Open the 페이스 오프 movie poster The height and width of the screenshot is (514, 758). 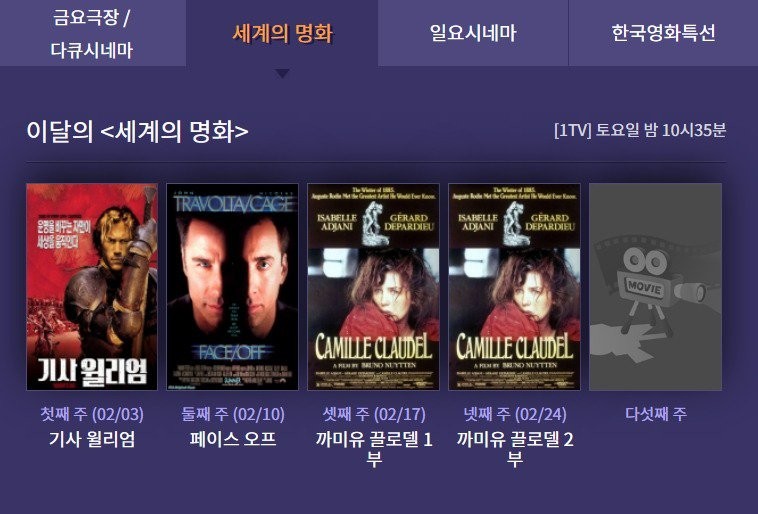(232, 287)
